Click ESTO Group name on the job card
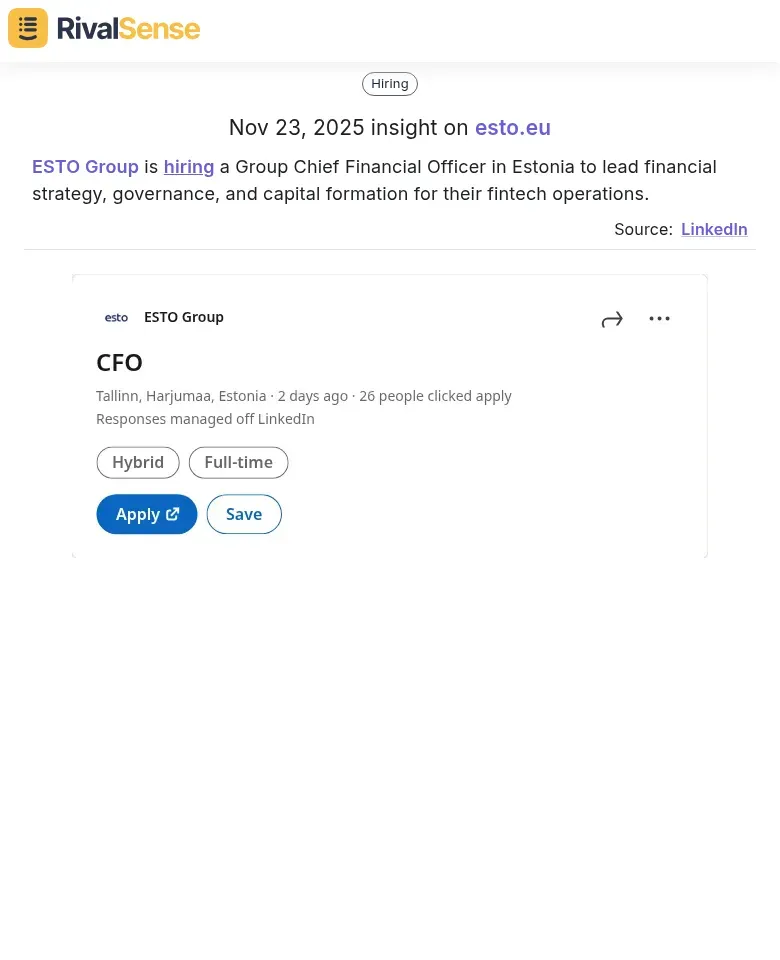This screenshot has width=780, height=960. pyautogui.click(x=184, y=317)
